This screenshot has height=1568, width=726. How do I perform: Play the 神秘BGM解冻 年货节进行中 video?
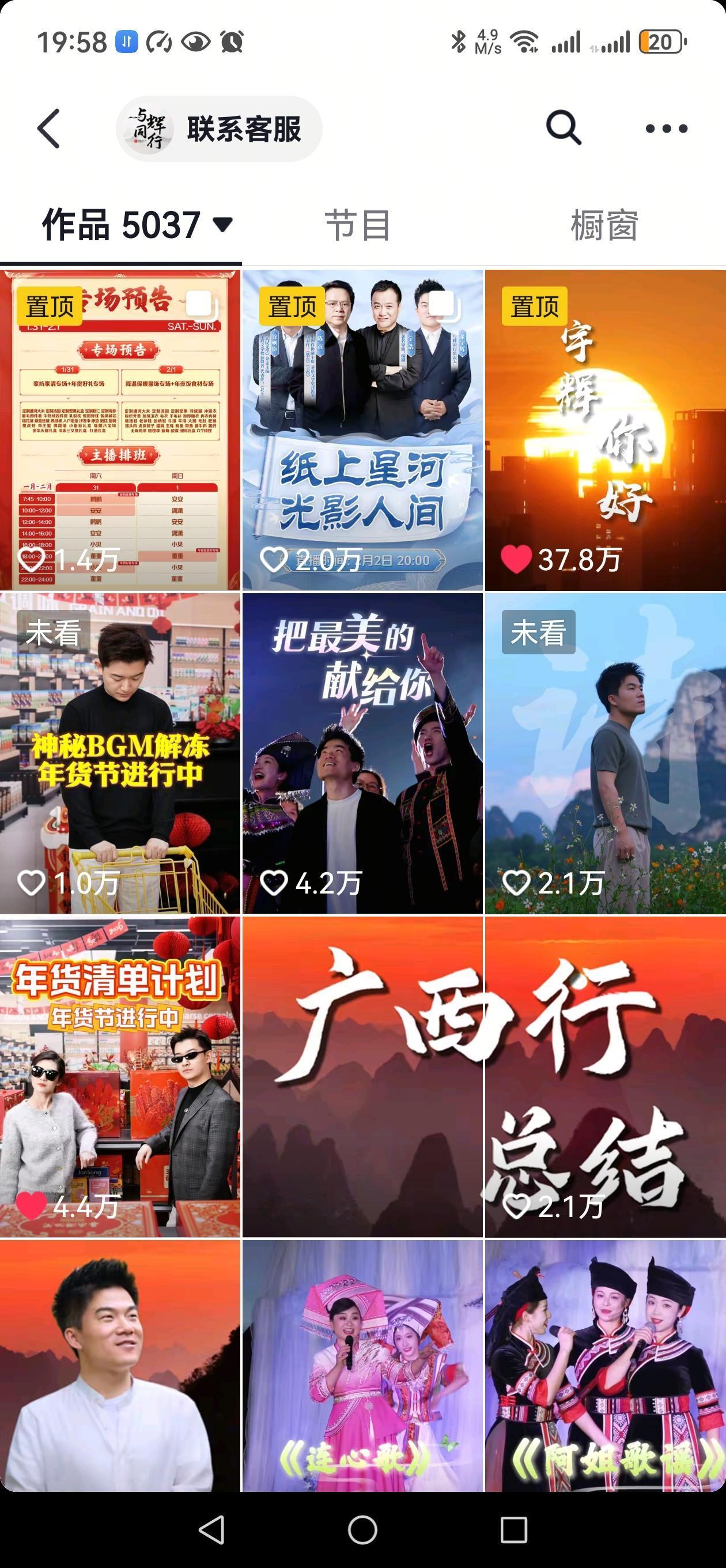click(x=120, y=753)
